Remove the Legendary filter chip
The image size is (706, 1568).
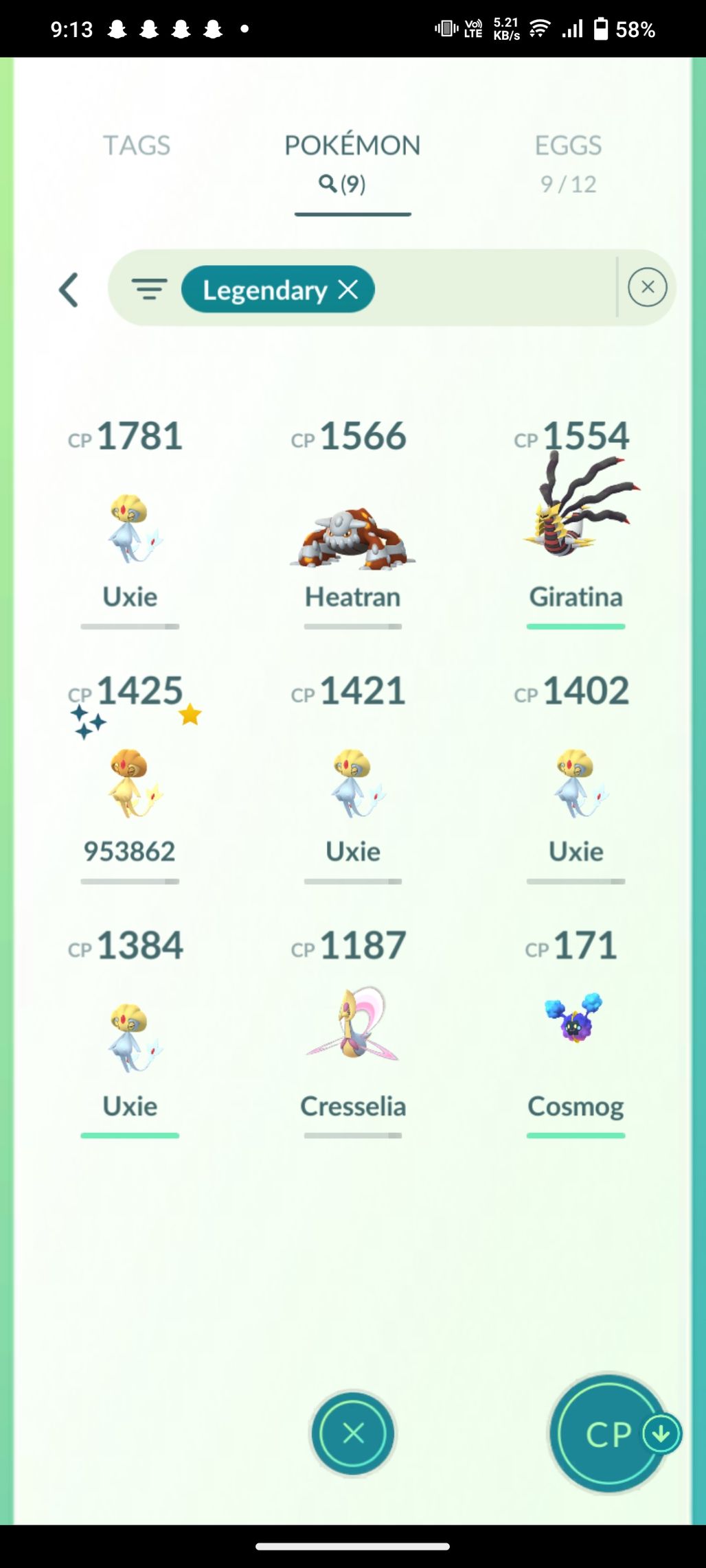(349, 290)
